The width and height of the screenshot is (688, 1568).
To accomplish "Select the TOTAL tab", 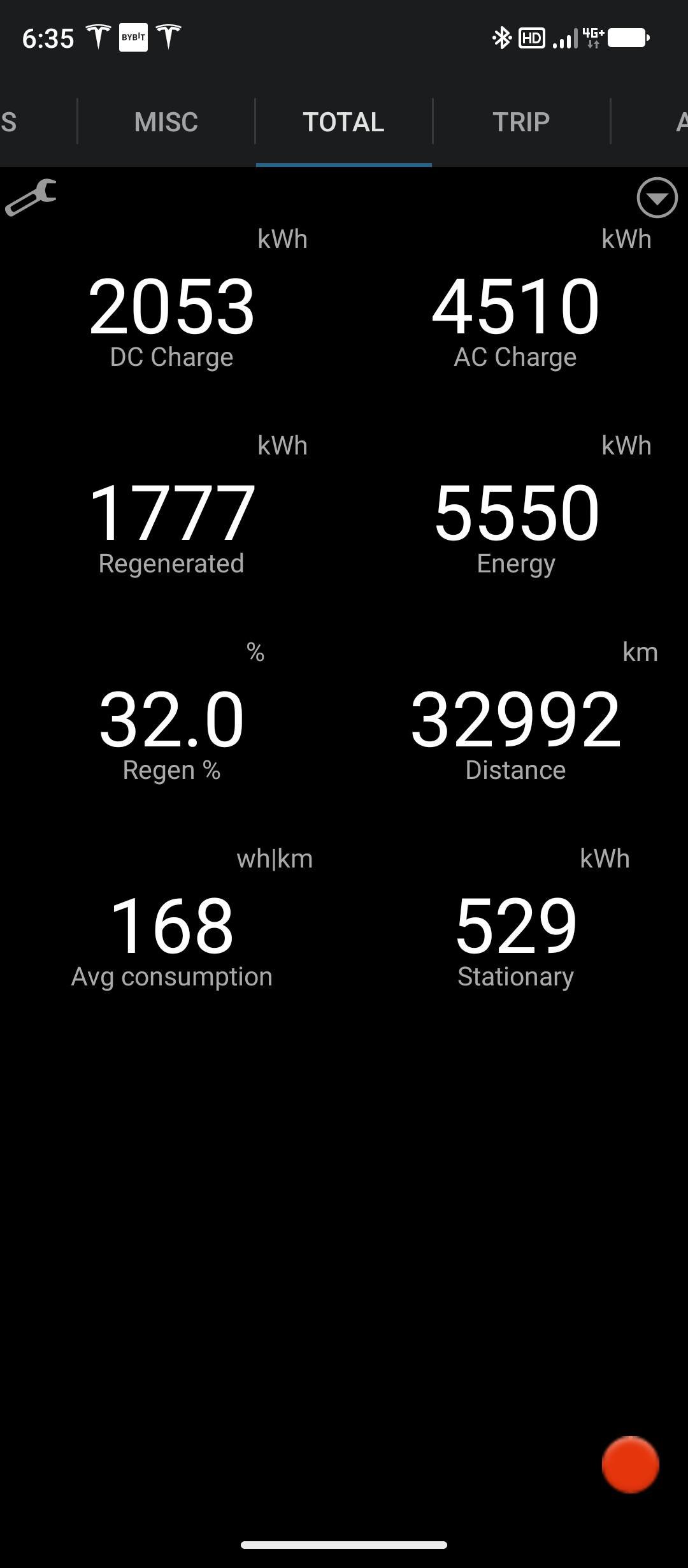I will point(343,122).
